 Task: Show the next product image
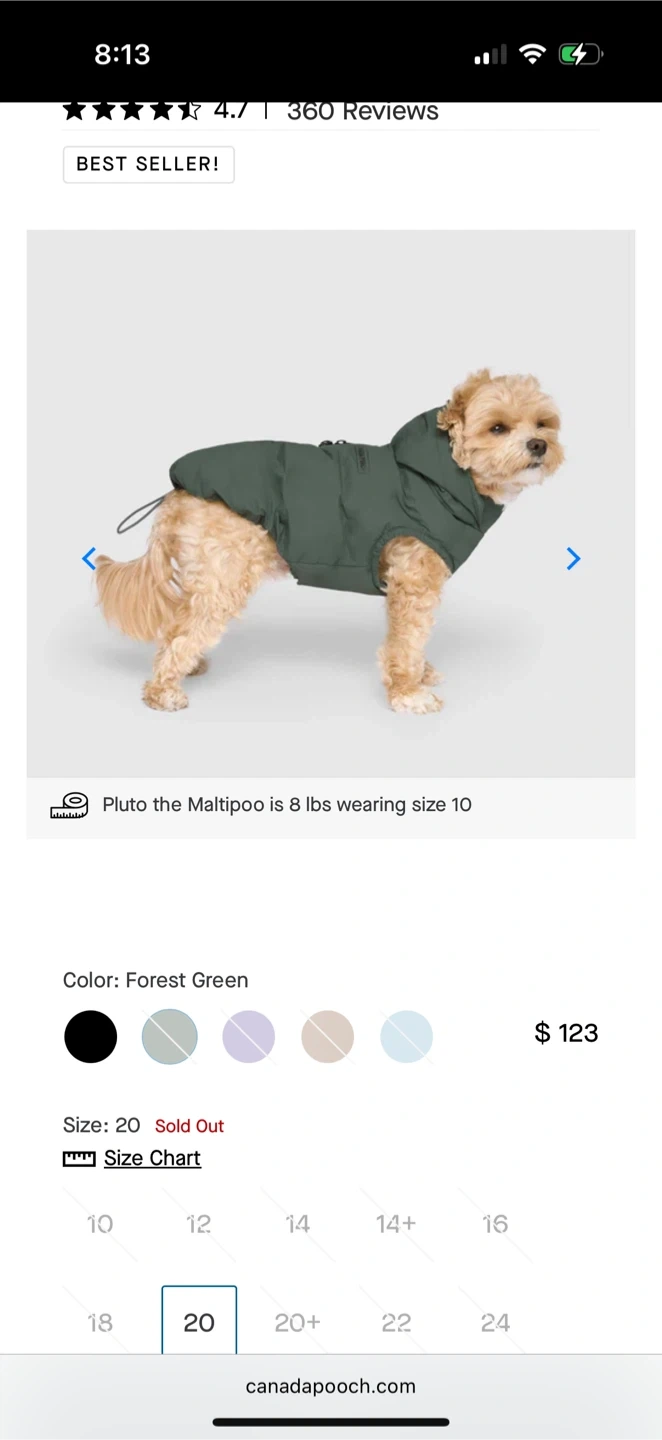pos(573,559)
